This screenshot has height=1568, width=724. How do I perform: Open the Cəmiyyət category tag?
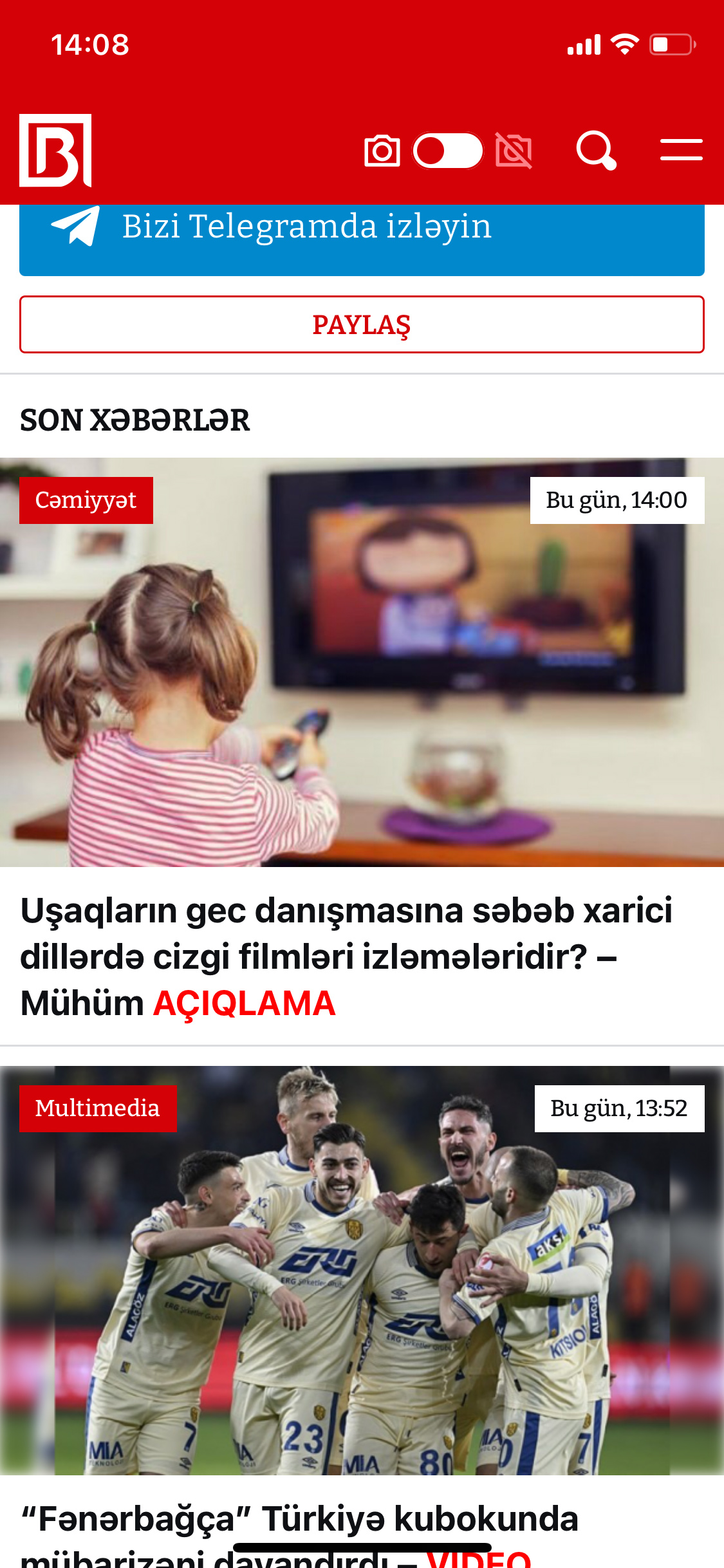(x=86, y=500)
